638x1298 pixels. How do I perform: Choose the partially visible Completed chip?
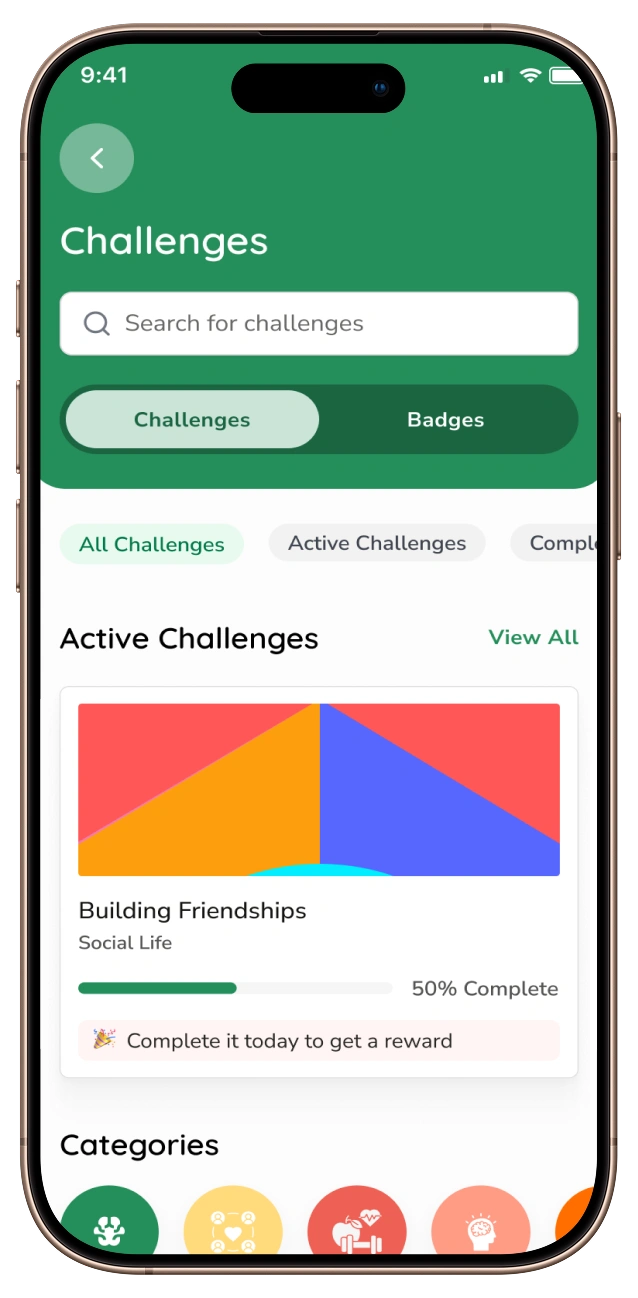(x=555, y=543)
